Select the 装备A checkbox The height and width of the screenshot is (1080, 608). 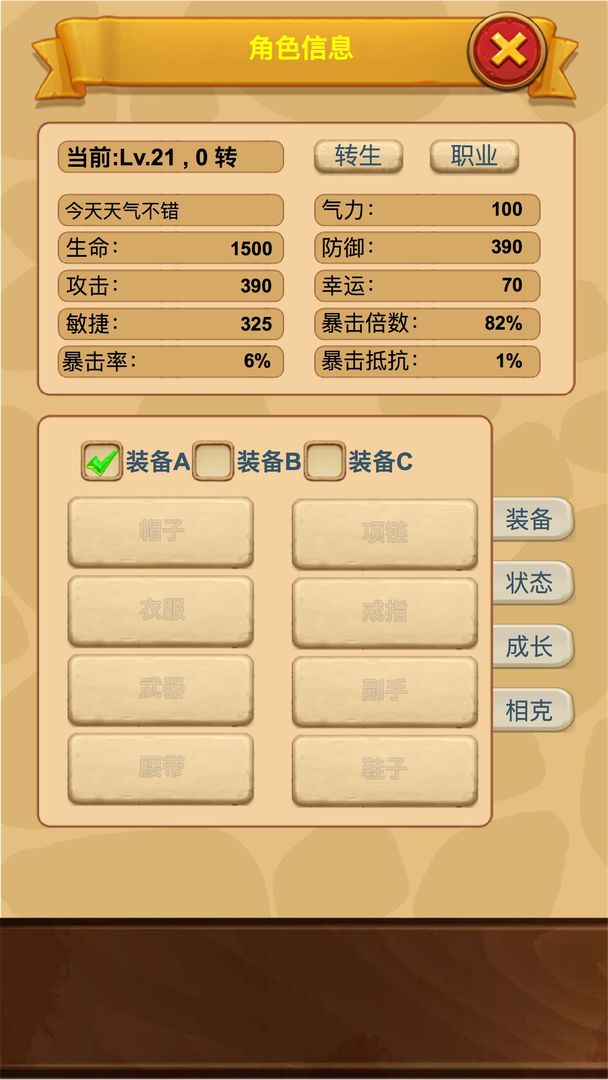(103, 461)
